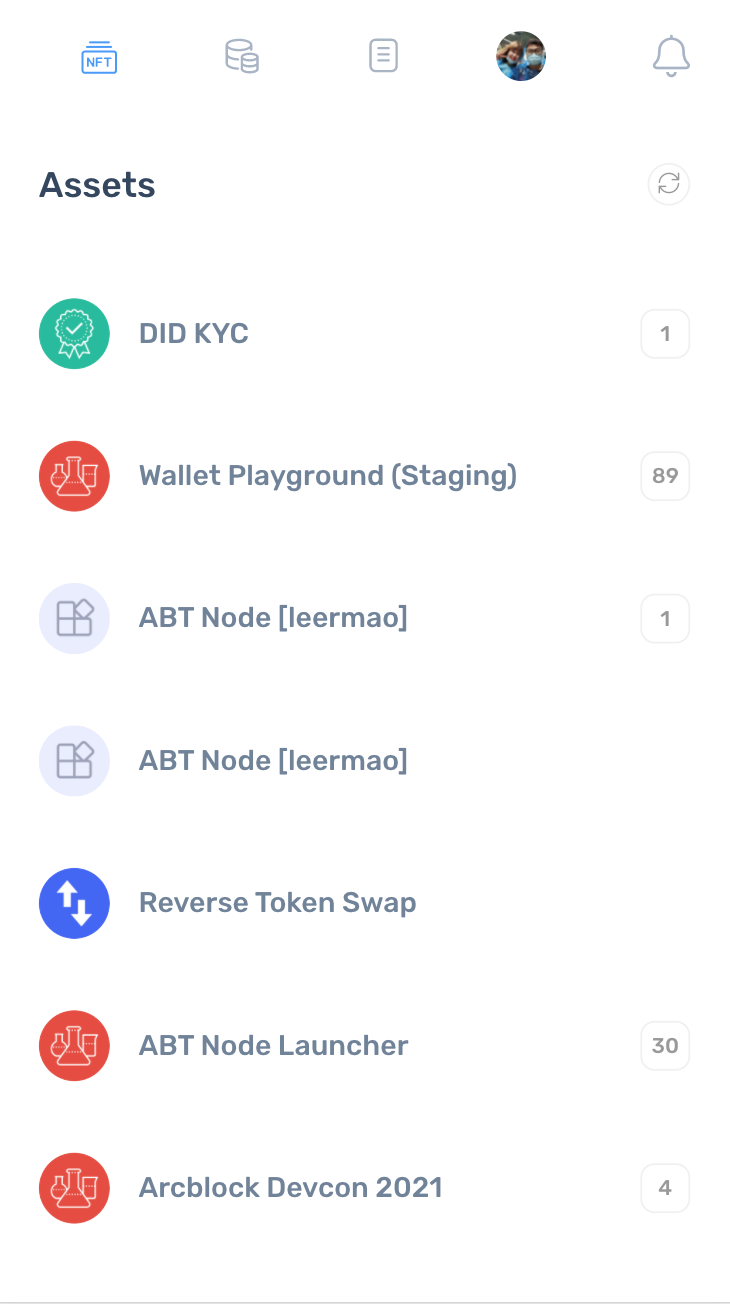This screenshot has width=730, height=1304.
Task: Open the notifications bell
Action: (x=671, y=56)
